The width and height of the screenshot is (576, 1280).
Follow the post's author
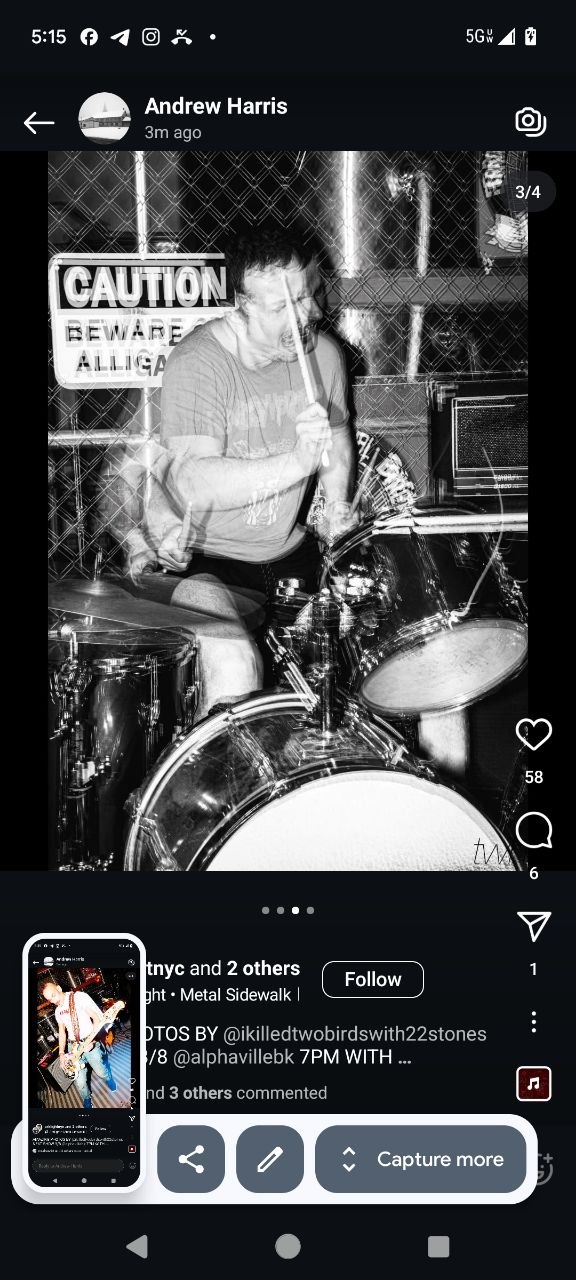click(373, 979)
